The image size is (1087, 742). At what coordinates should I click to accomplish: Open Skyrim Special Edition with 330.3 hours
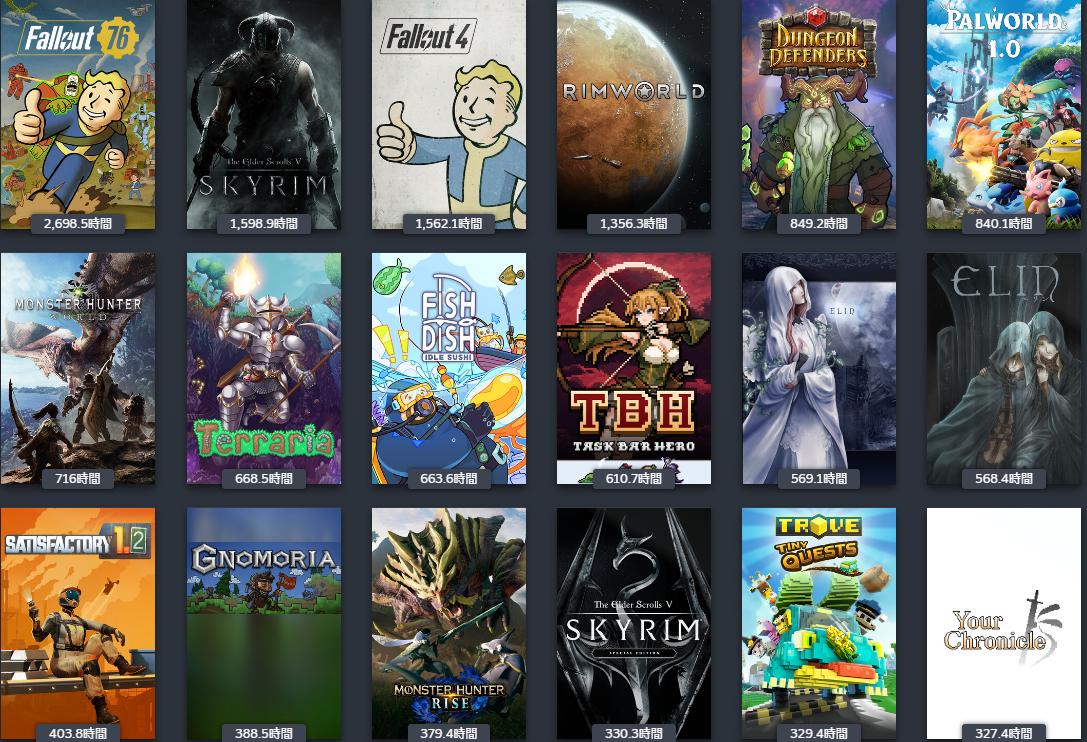634,623
